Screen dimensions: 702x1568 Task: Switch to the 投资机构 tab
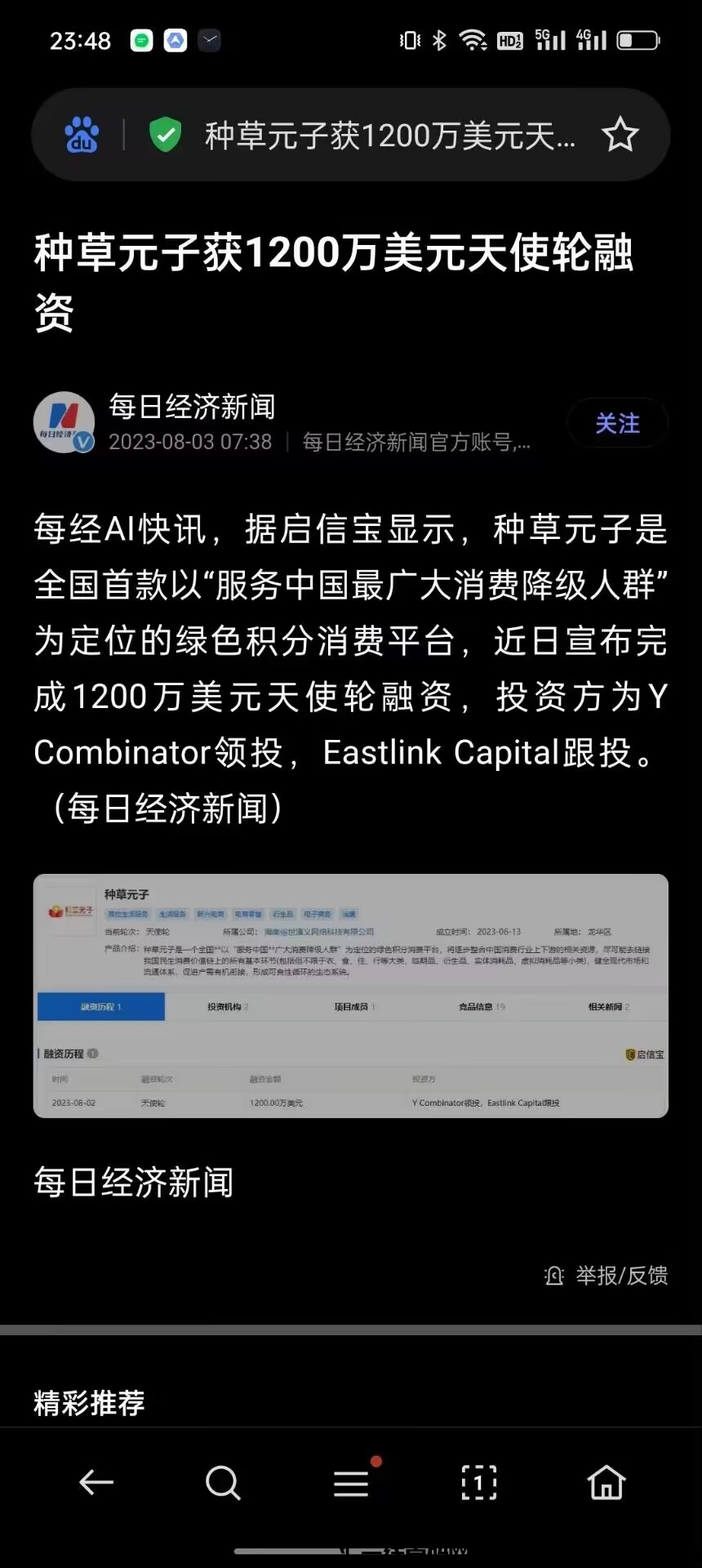[x=224, y=1006]
